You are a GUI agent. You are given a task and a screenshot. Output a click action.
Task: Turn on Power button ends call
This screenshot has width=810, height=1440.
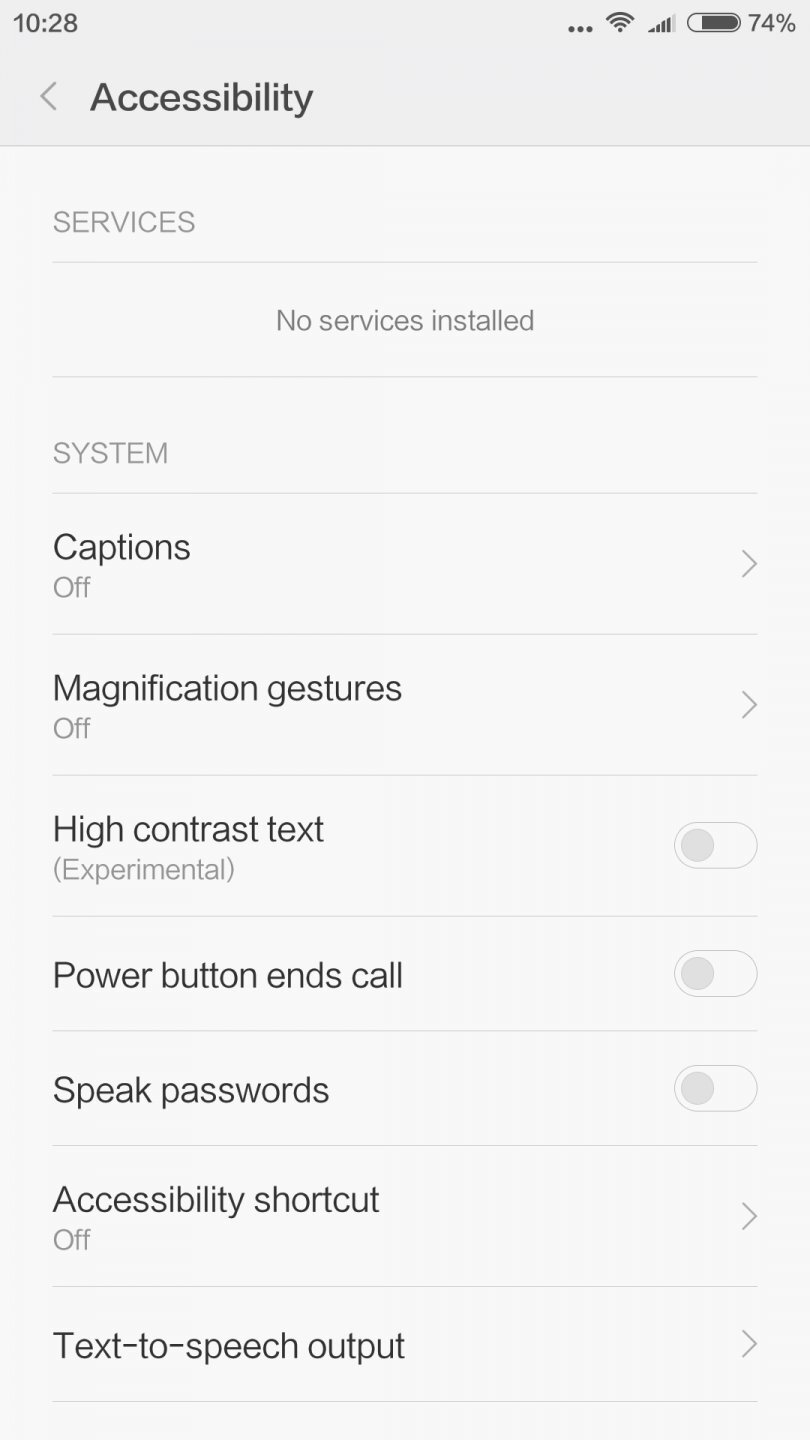[x=716, y=973]
